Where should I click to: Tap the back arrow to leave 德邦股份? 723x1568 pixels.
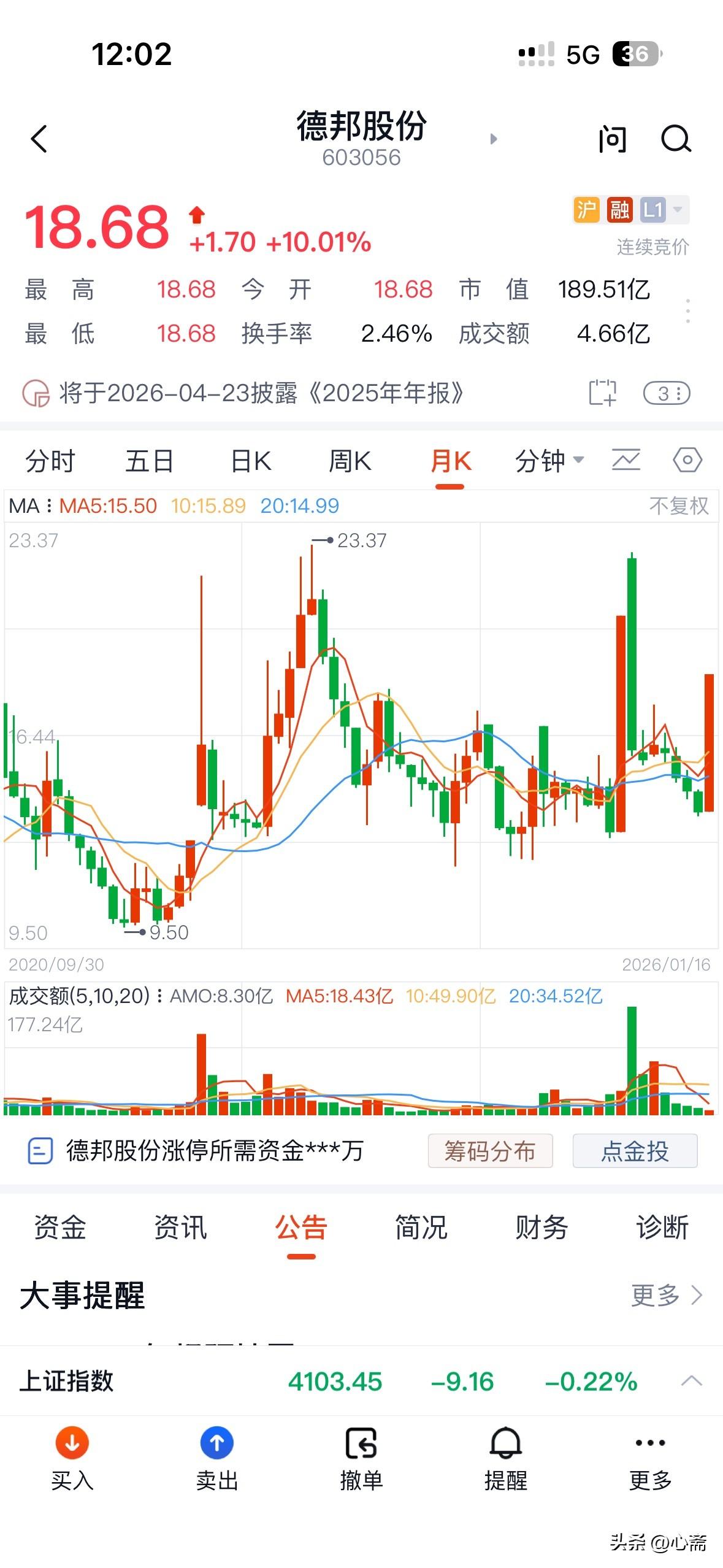[x=39, y=140]
